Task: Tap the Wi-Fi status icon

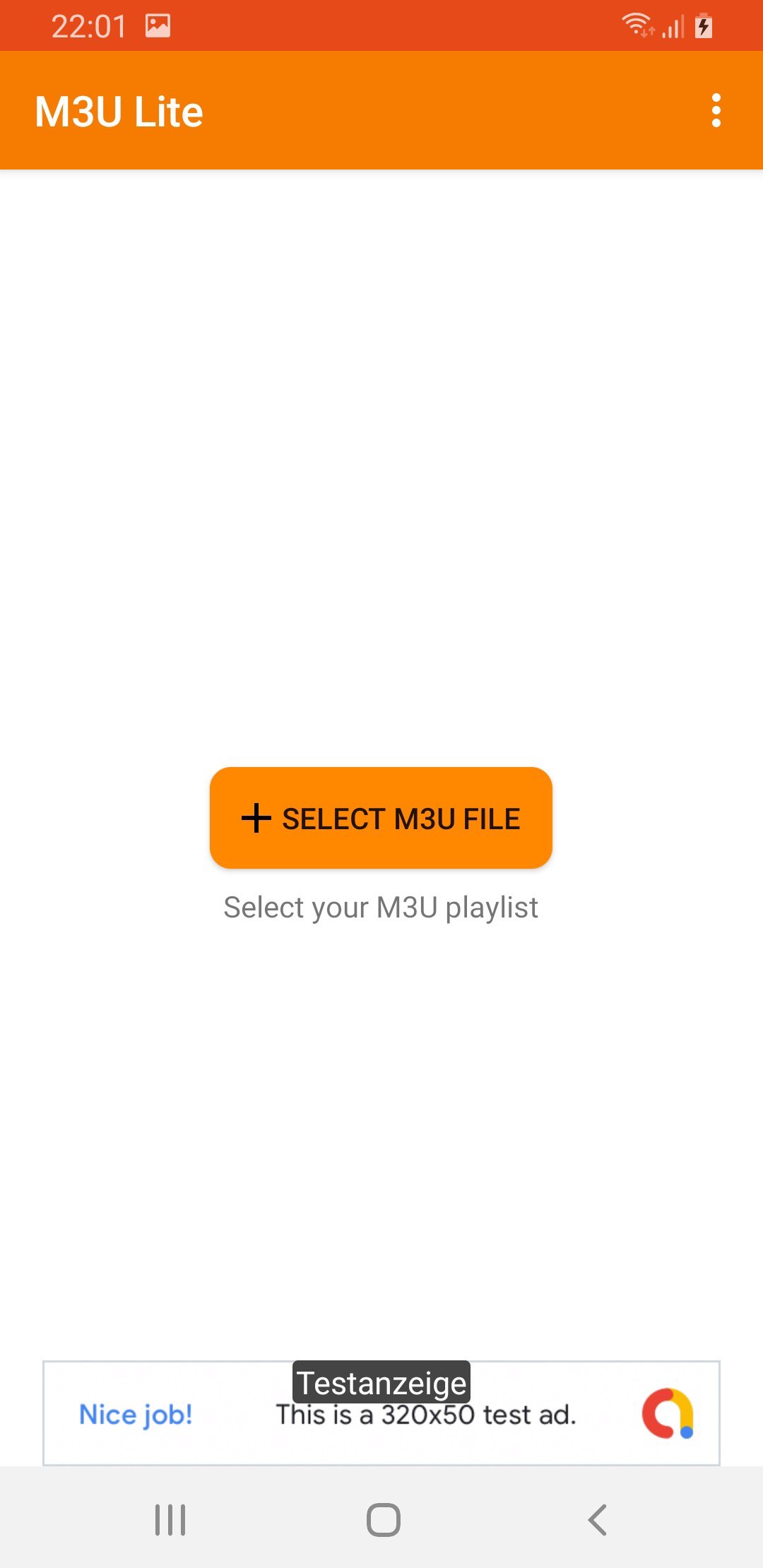Action: [637, 25]
